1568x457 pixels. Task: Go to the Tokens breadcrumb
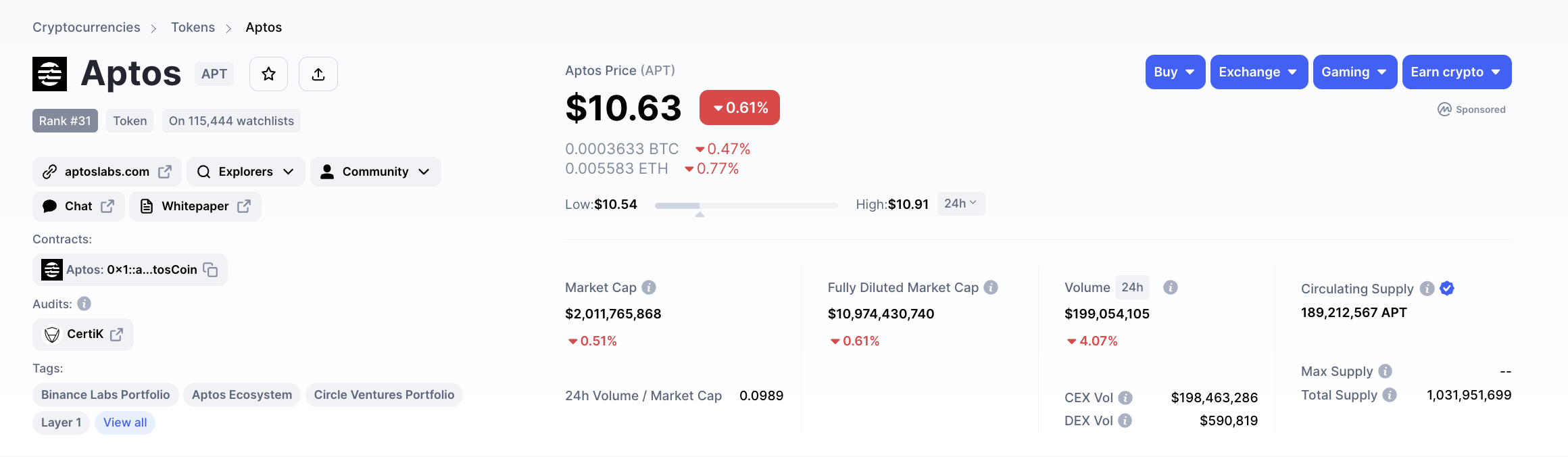pyautogui.click(x=193, y=28)
